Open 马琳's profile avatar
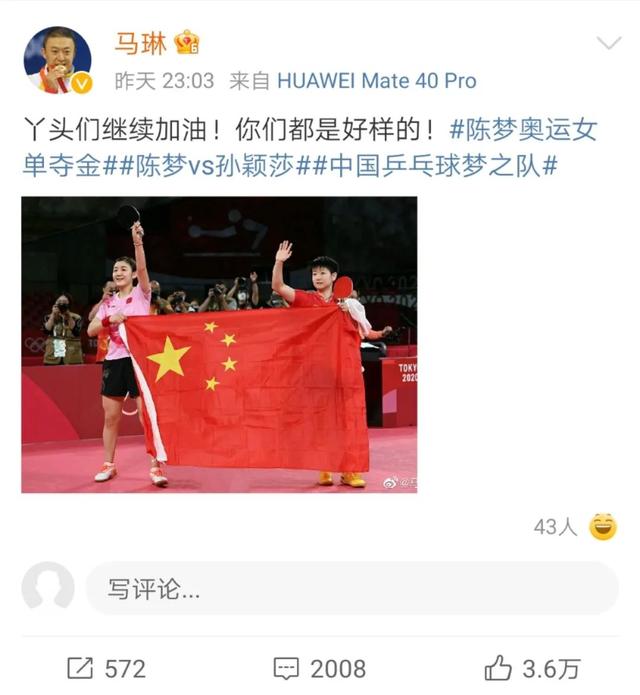 [57, 59]
